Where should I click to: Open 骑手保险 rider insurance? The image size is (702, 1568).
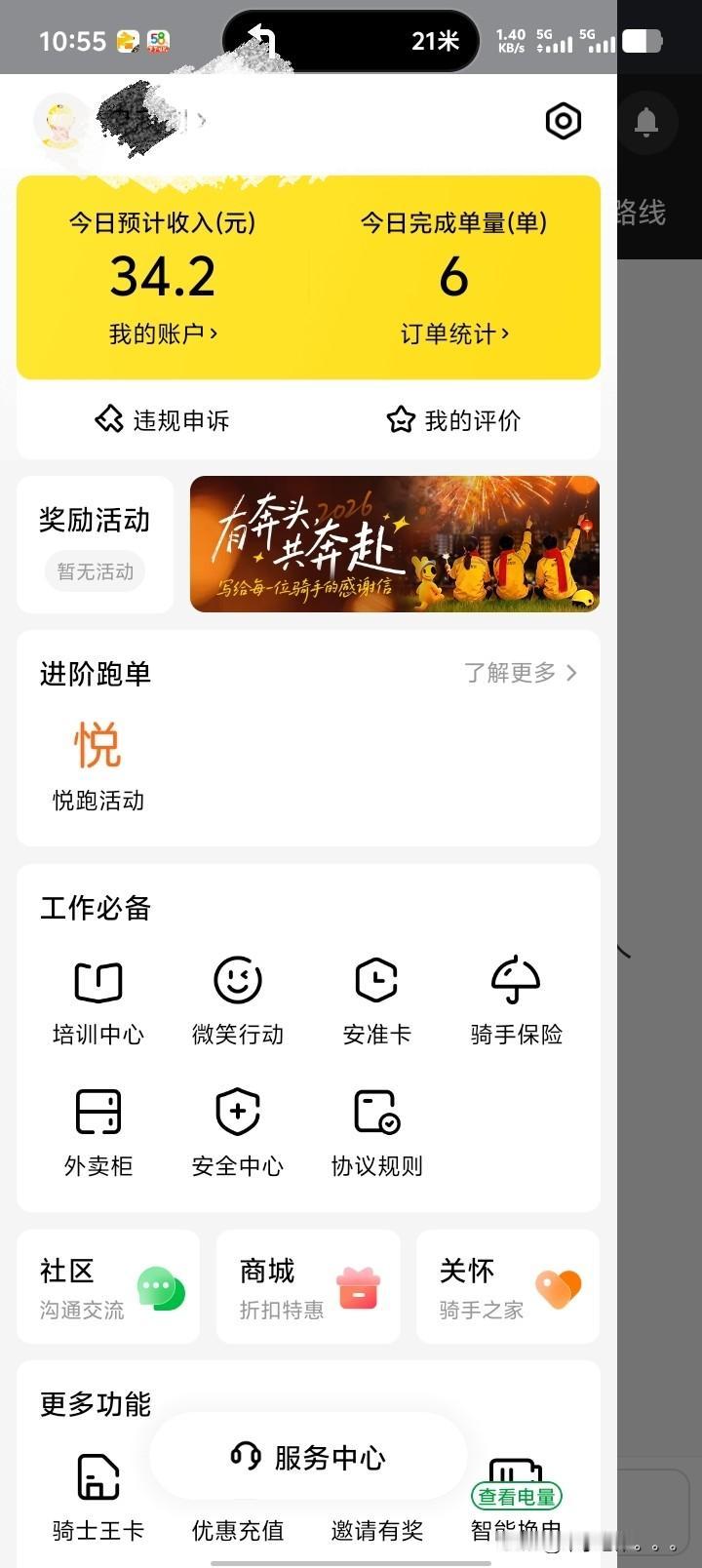click(x=517, y=998)
